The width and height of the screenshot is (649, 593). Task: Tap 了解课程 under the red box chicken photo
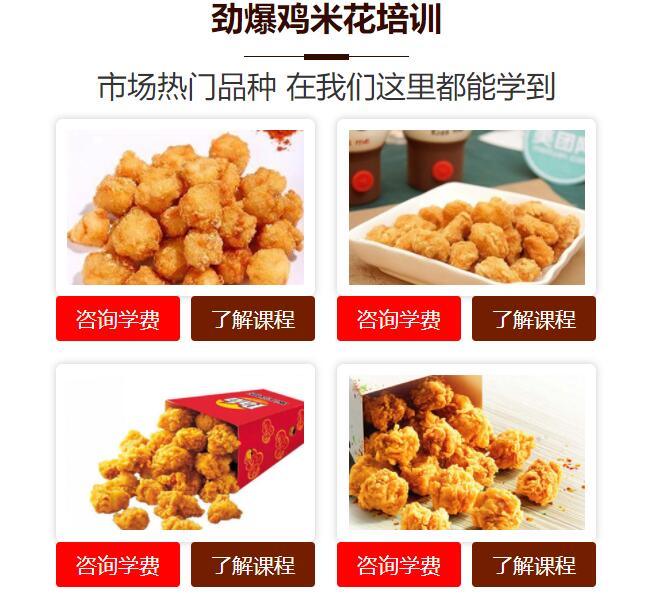[x=253, y=565]
